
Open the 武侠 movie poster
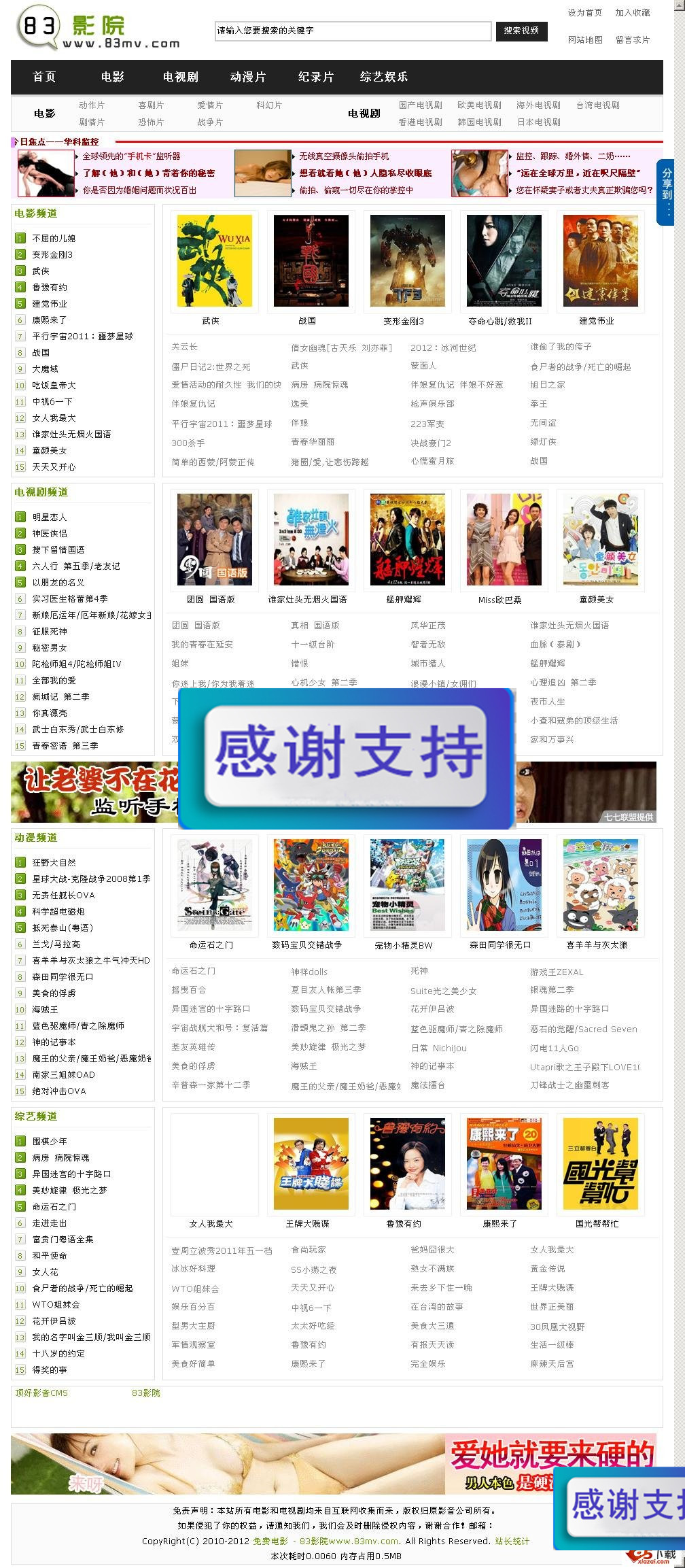(214, 260)
